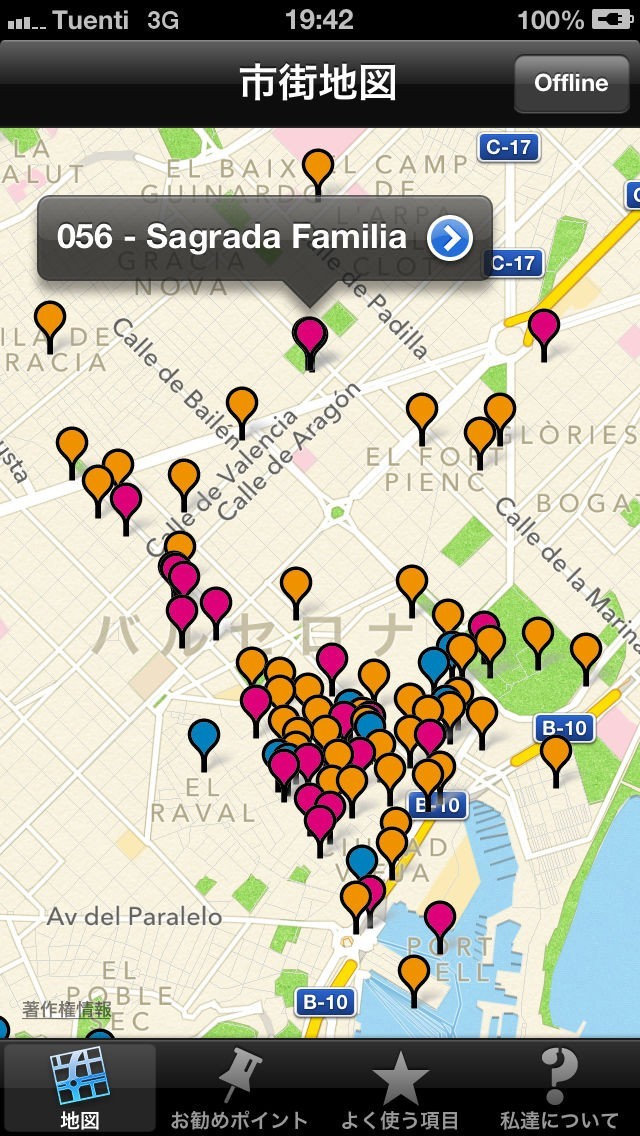640x1136 pixels.
Task: Select the blue pin in El Raval
Action: tap(204, 738)
